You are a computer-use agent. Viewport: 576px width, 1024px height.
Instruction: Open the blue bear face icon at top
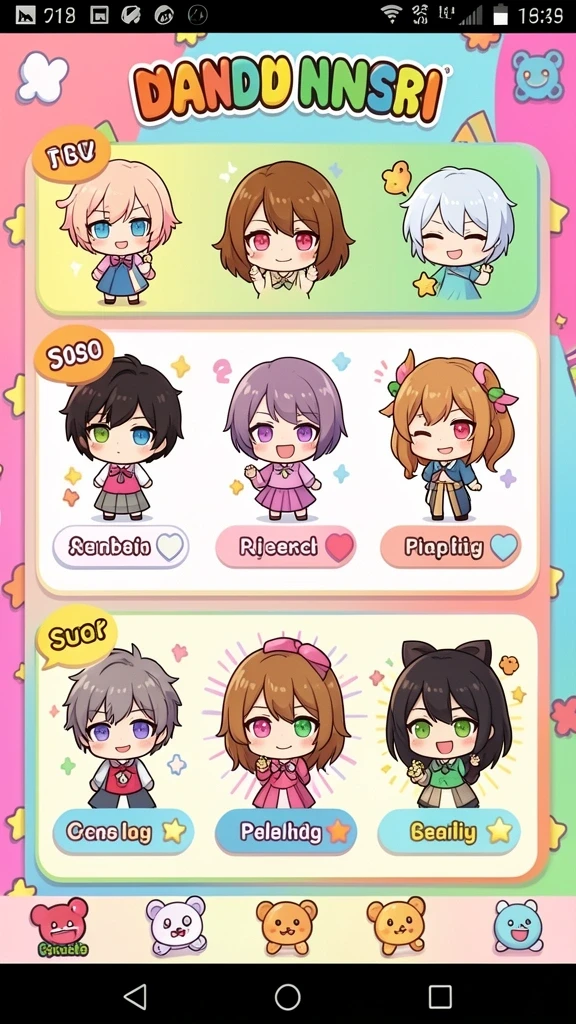[x=537, y=76]
